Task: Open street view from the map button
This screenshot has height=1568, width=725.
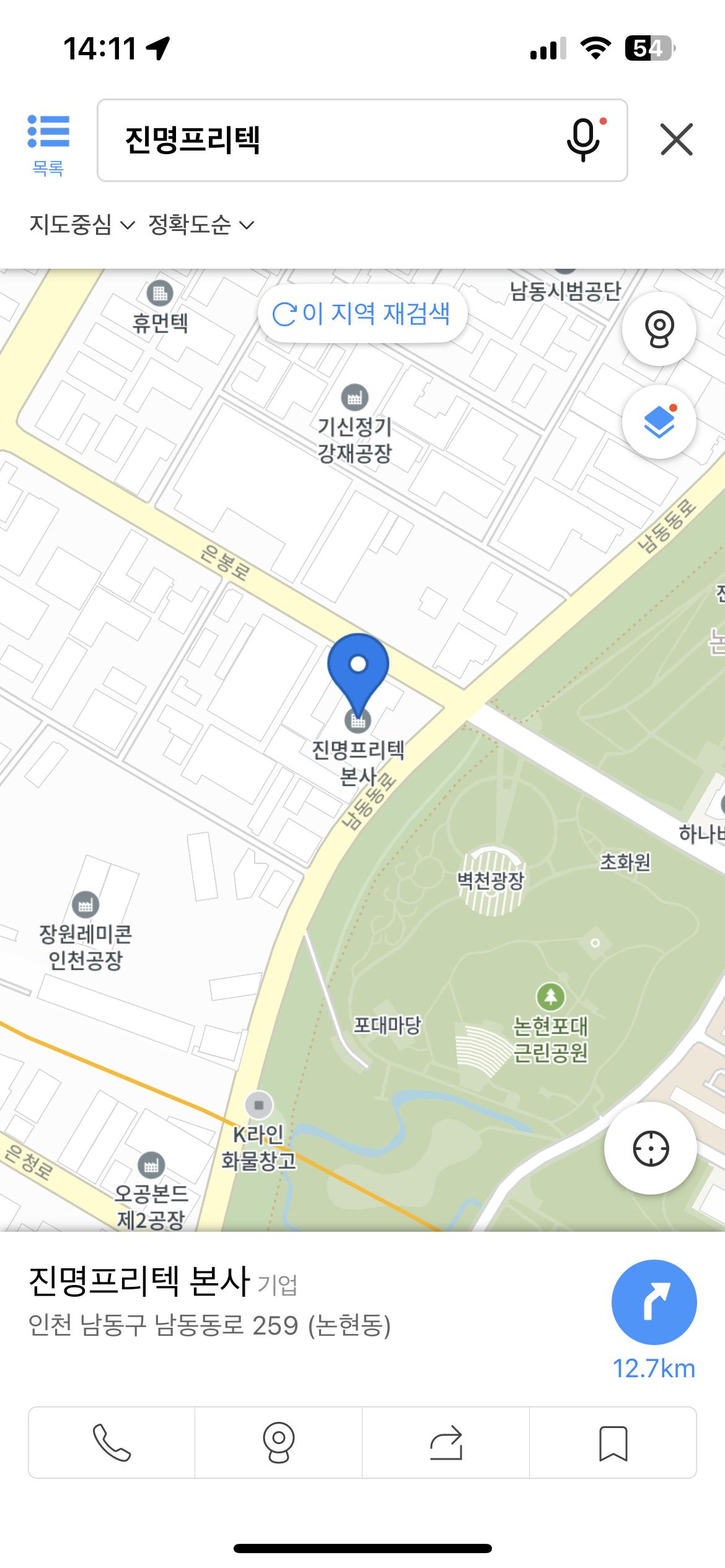Action: (x=659, y=328)
